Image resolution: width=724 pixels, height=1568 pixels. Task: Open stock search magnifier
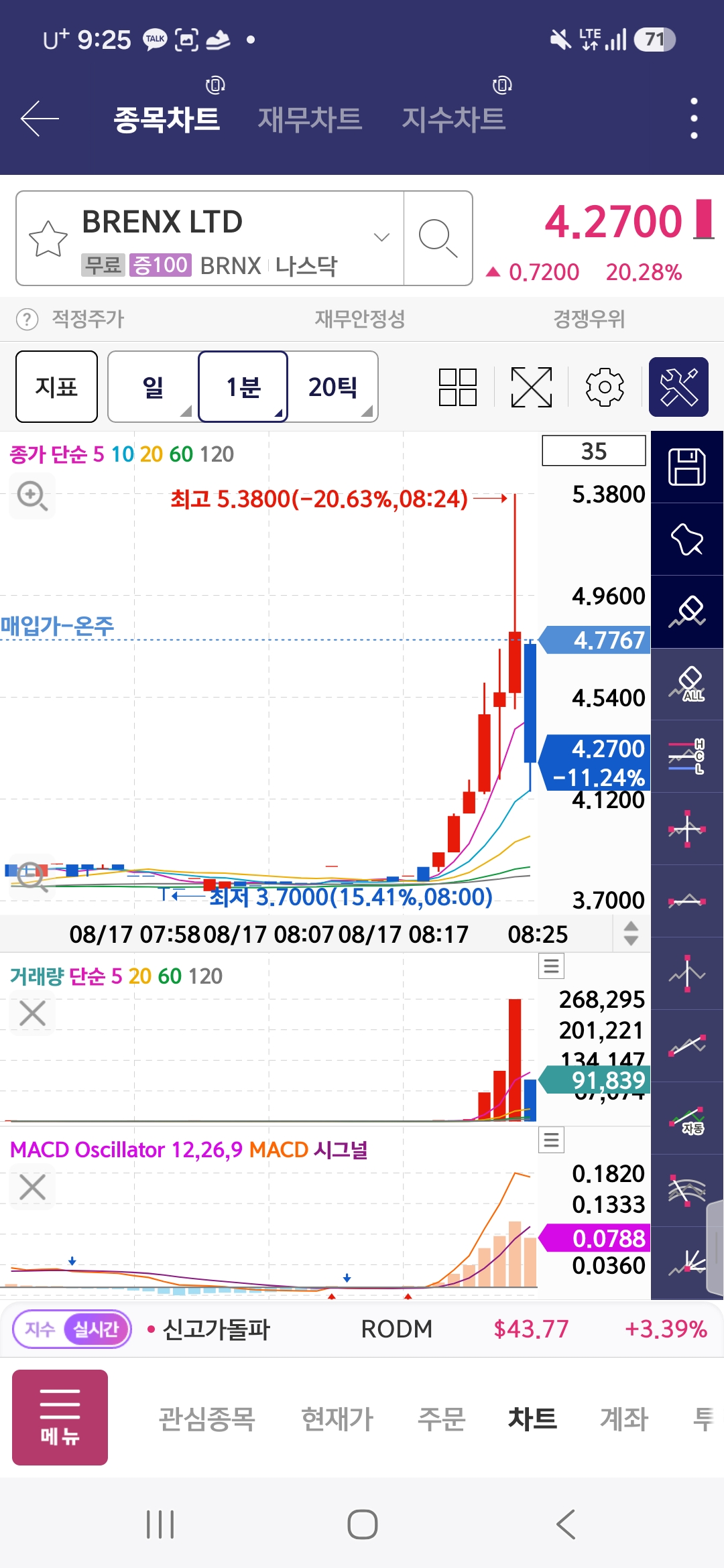[438, 238]
